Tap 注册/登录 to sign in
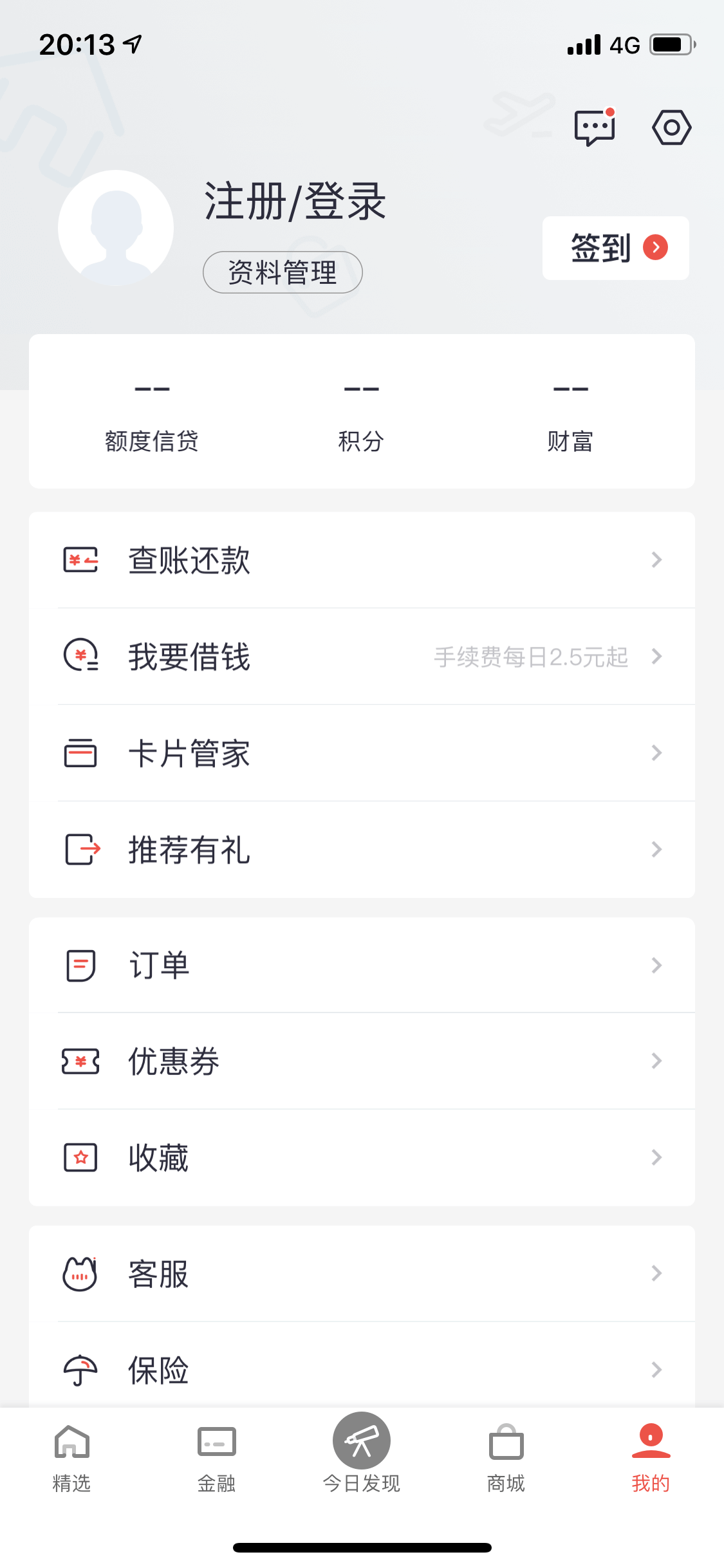This screenshot has height=1568, width=724. (x=295, y=202)
